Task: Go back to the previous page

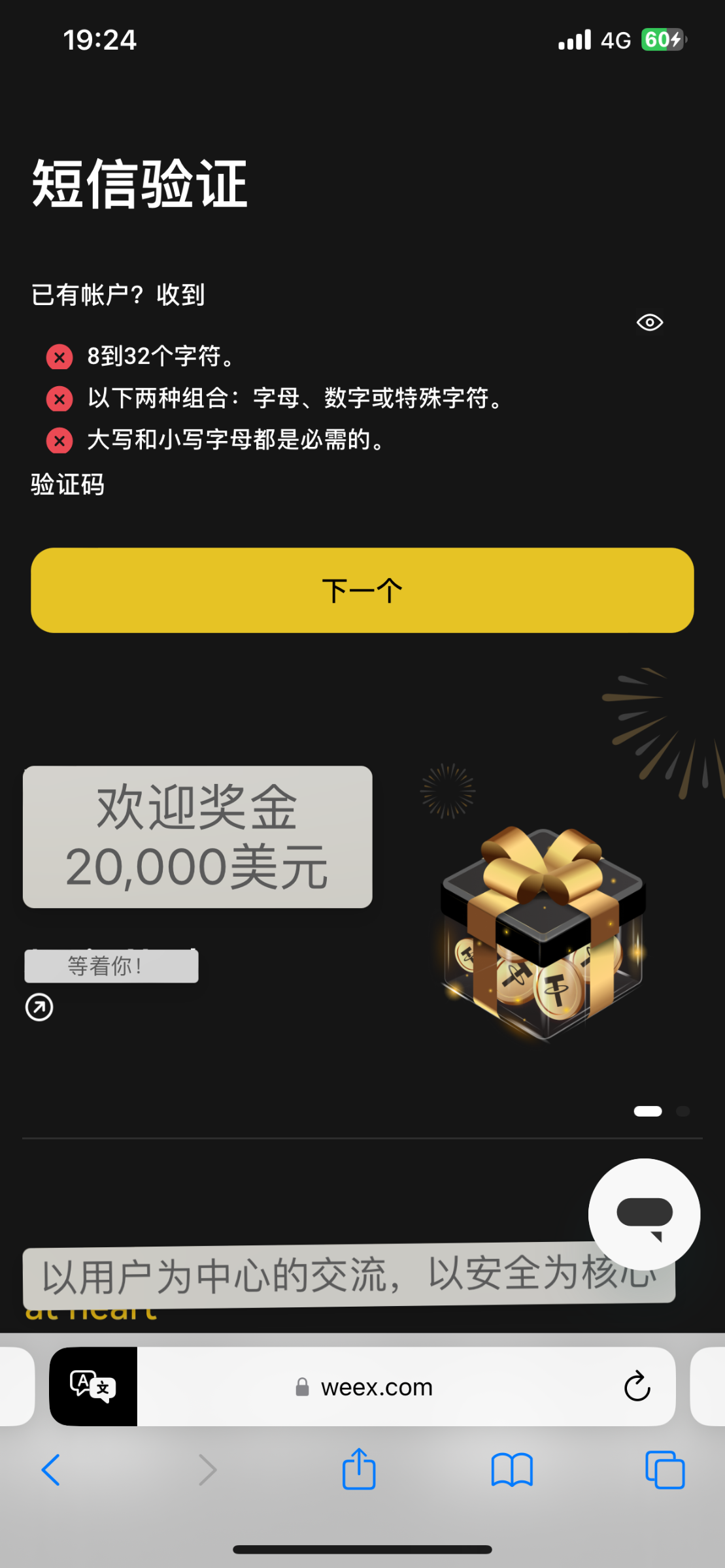Action: coord(51,1470)
